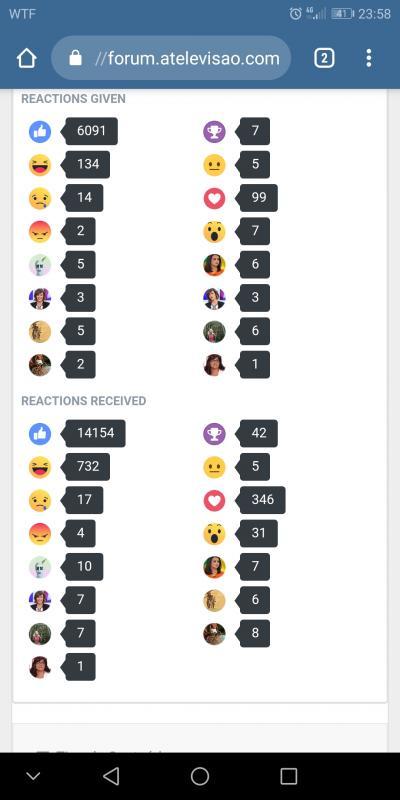Open recent apps overview
The image size is (400, 800).
pos(289,776)
